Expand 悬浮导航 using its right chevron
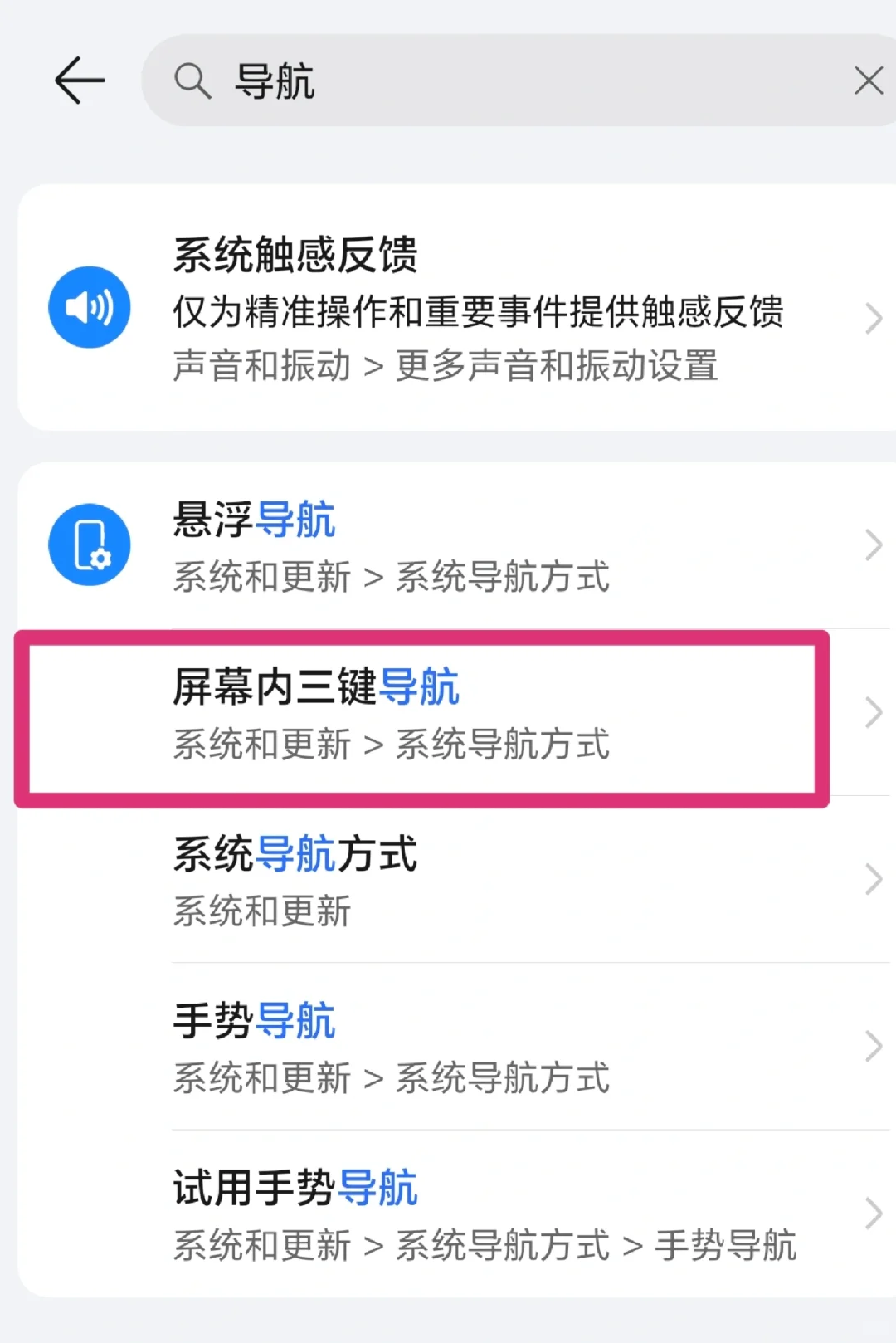 [874, 545]
